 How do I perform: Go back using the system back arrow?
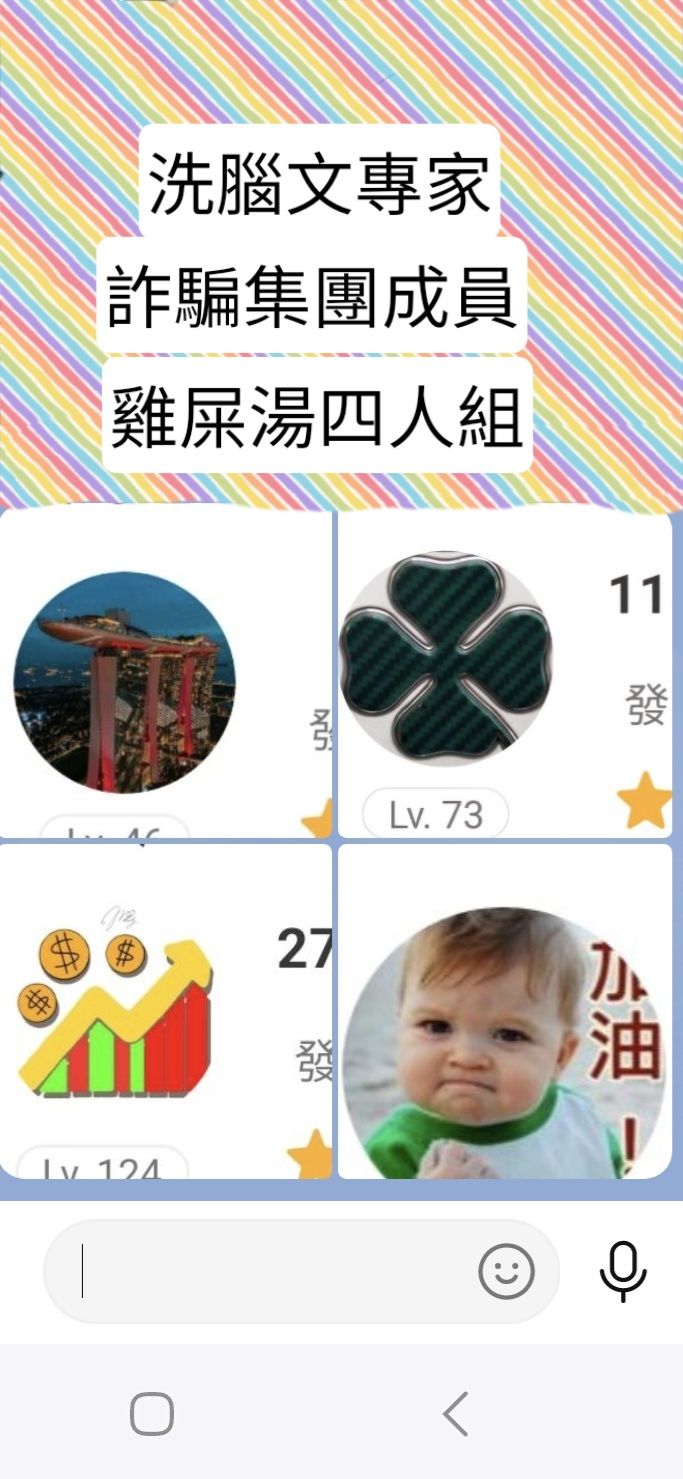point(455,1414)
